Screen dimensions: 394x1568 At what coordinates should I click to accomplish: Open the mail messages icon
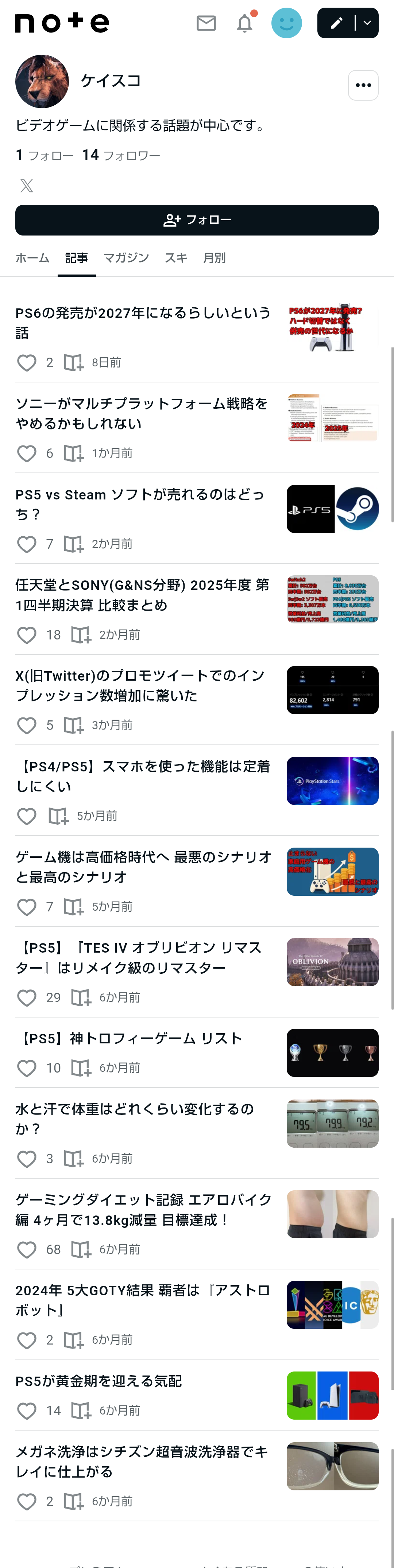tap(206, 23)
